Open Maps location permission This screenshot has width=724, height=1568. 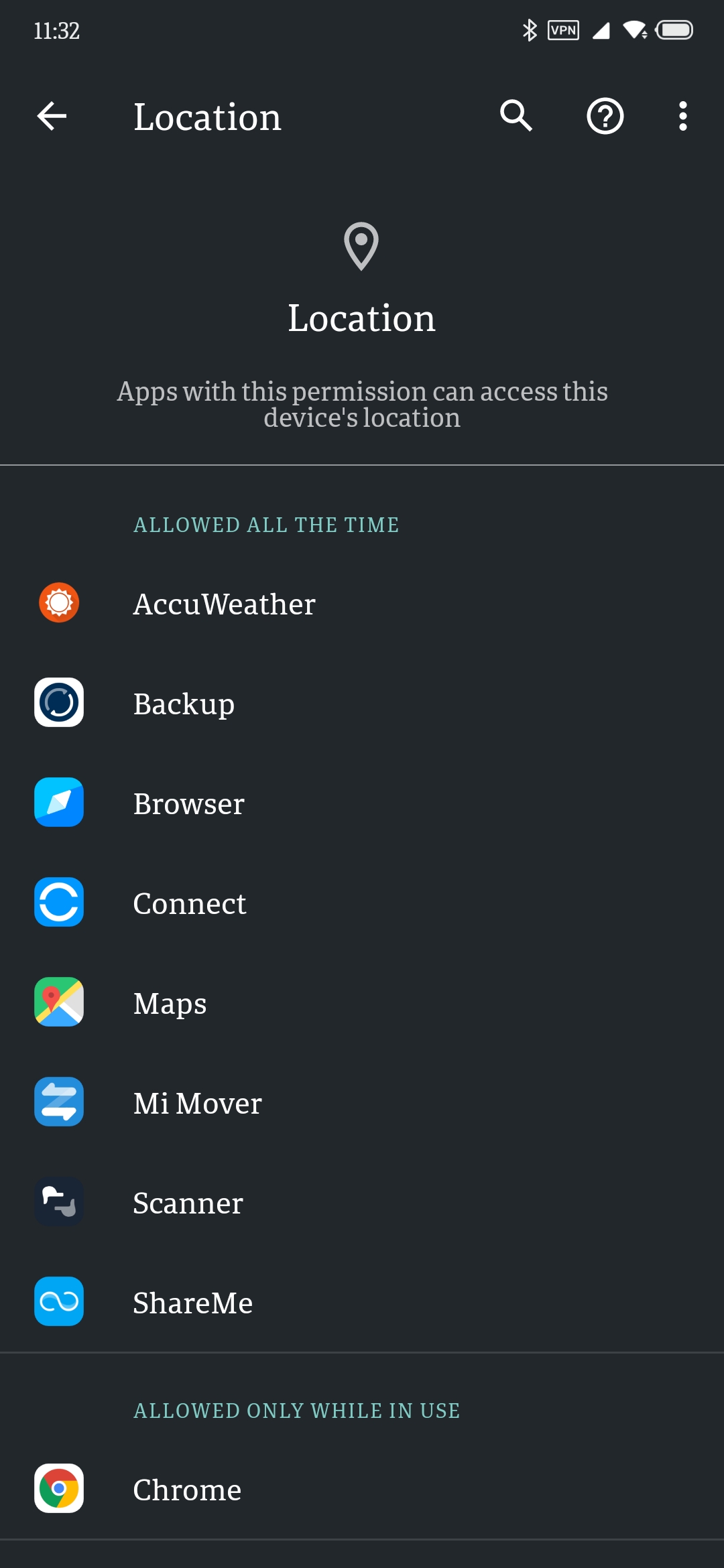tap(362, 1002)
